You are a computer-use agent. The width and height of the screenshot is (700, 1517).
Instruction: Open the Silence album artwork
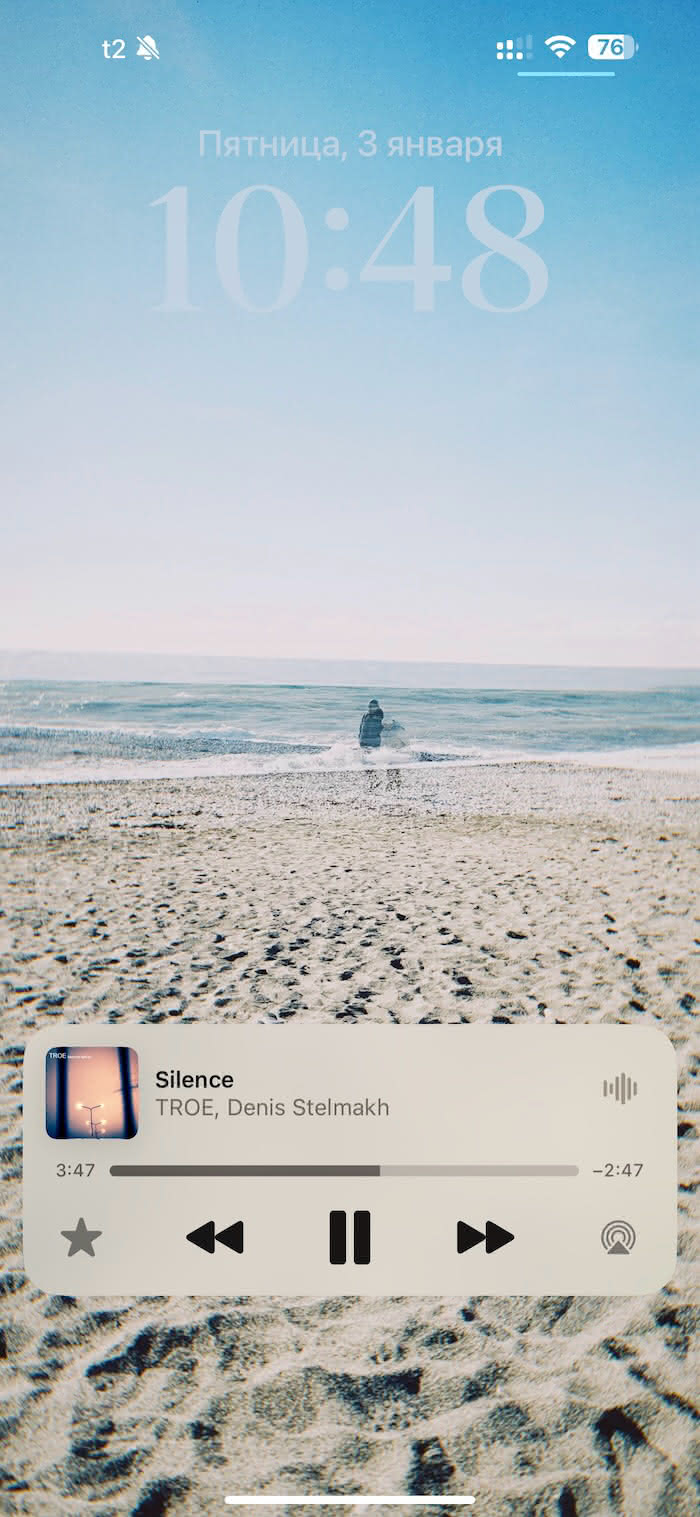92,1093
